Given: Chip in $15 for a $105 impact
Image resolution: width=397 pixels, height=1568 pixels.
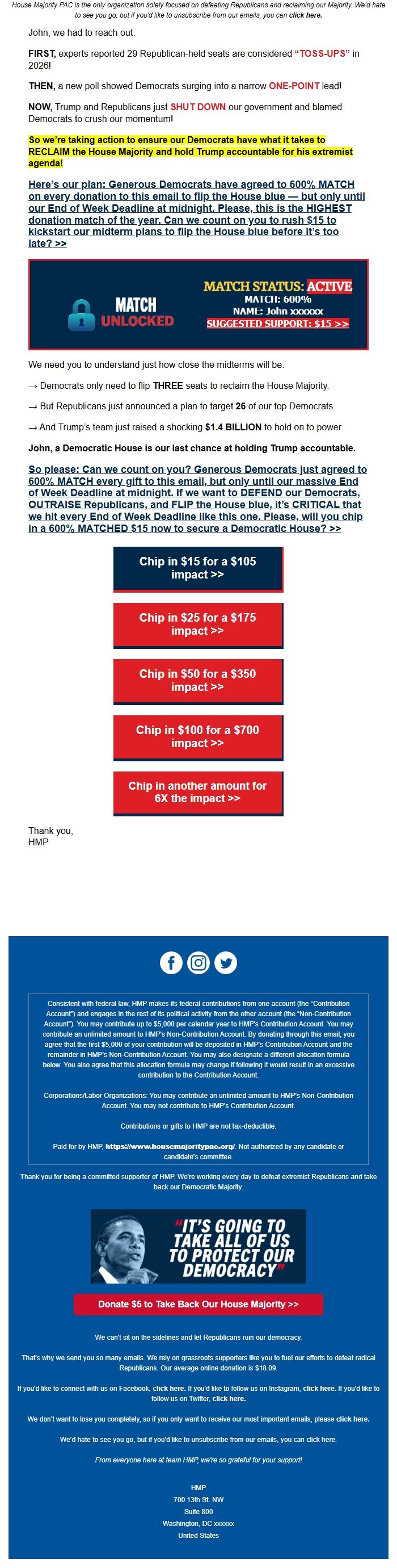Looking at the screenshot, I should (198, 568).
